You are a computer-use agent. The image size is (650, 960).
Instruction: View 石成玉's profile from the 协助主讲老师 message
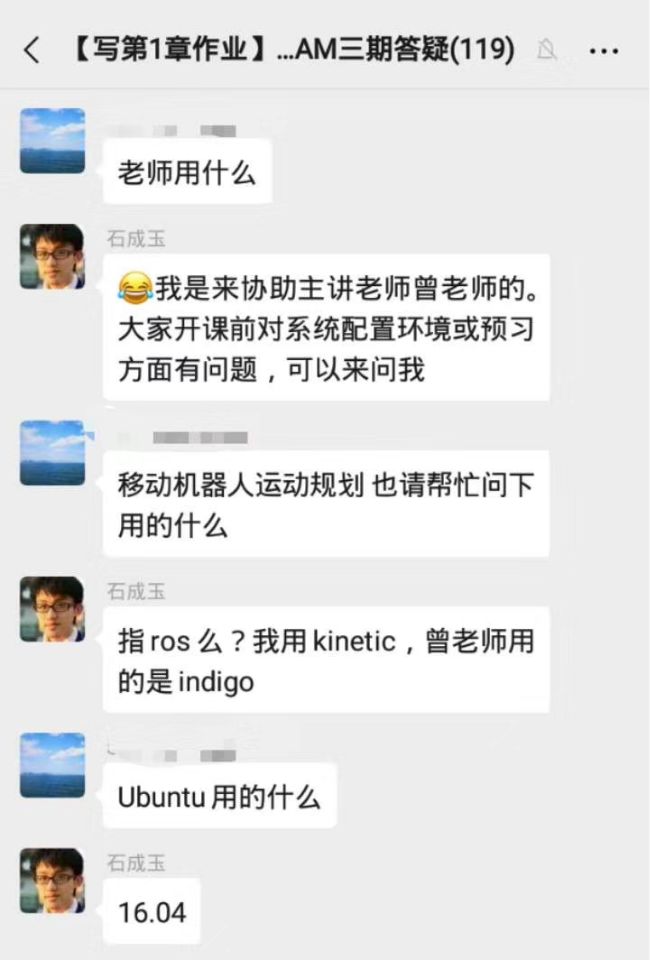tap(53, 257)
